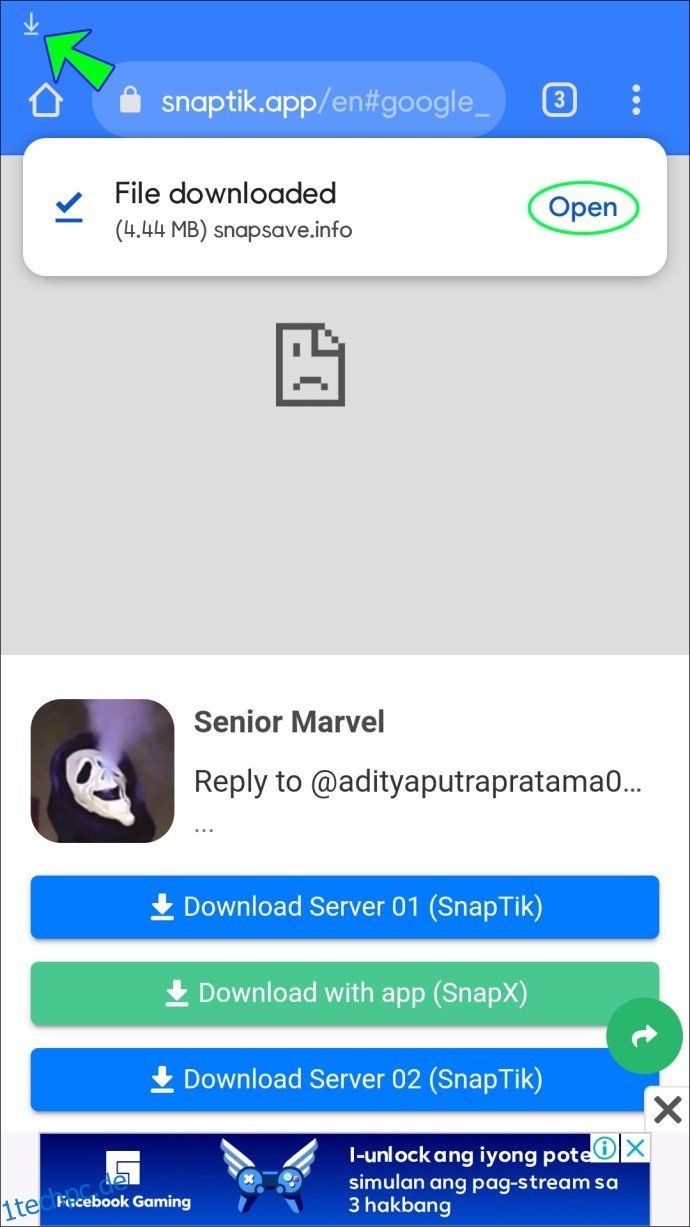Open the ad info icon
This screenshot has width=690, height=1227.
click(606, 1149)
